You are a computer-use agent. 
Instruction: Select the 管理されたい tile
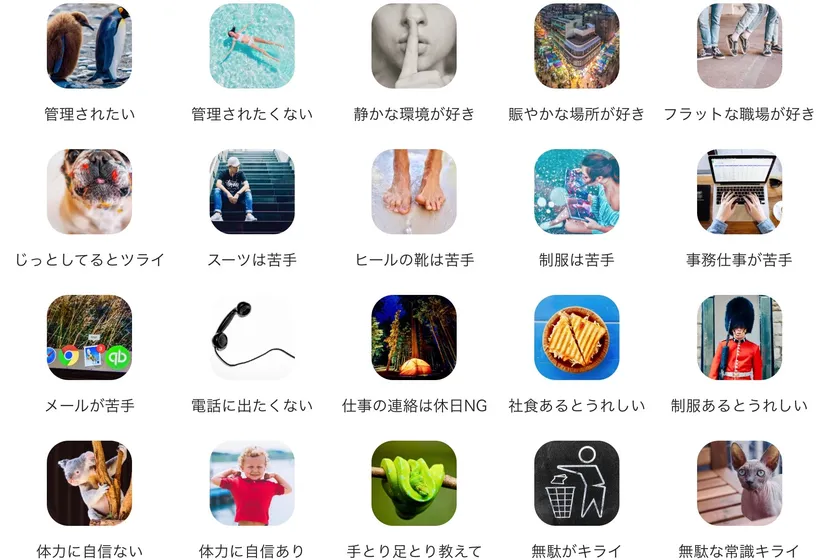89,47
